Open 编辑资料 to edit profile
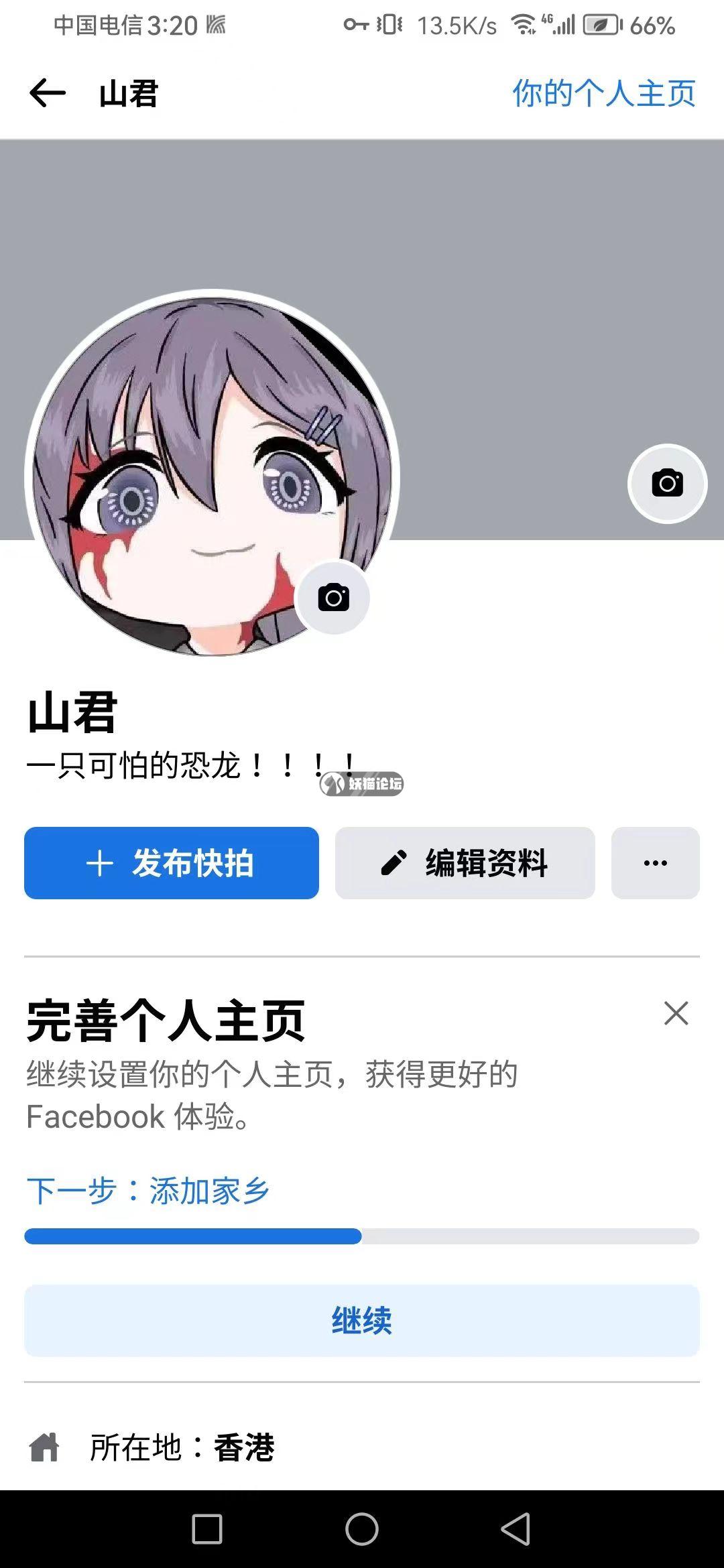This screenshot has height=1568, width=724. click(x=465, y=863)
